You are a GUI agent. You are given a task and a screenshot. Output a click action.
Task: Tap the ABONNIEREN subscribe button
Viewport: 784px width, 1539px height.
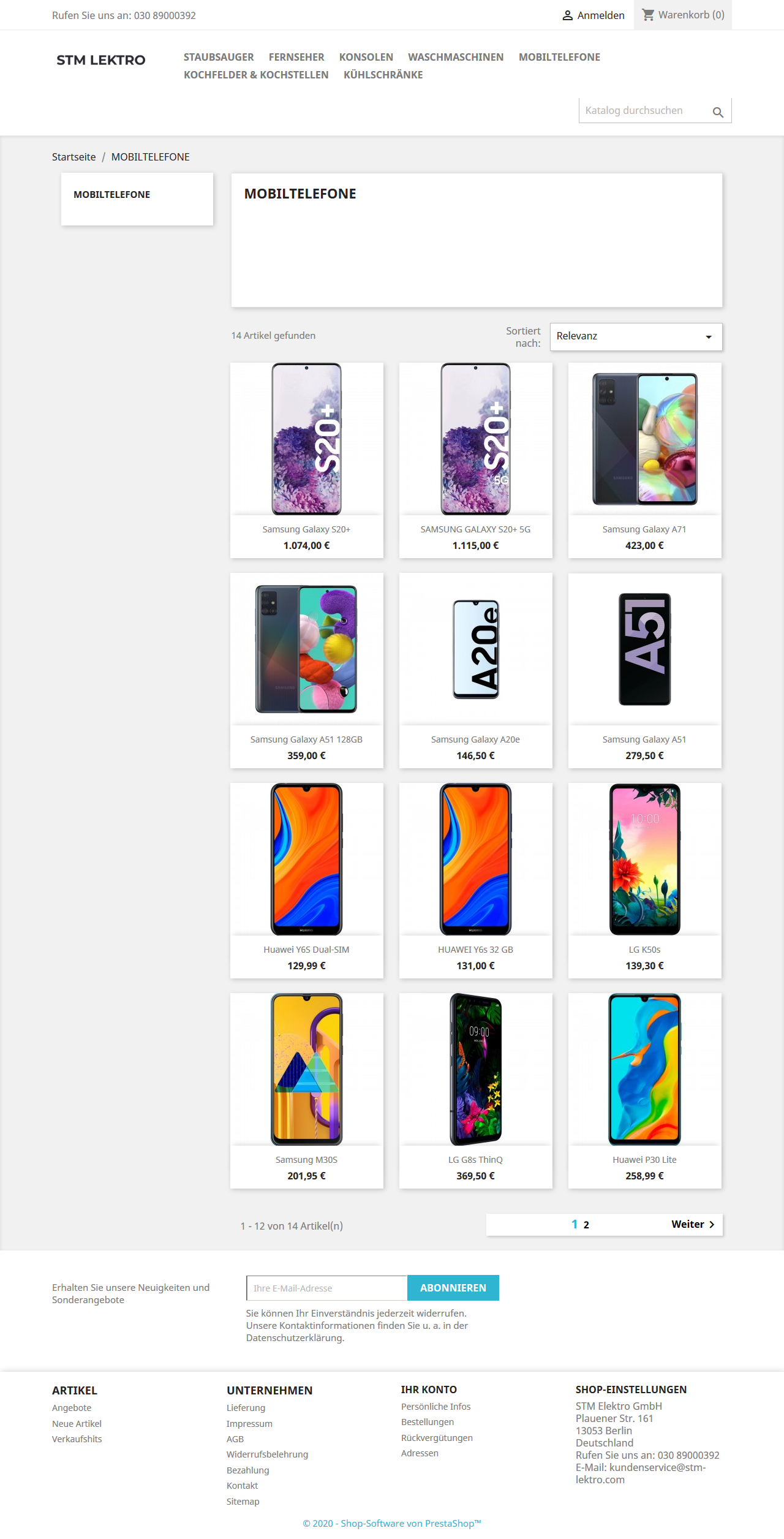click(453, 1288)
